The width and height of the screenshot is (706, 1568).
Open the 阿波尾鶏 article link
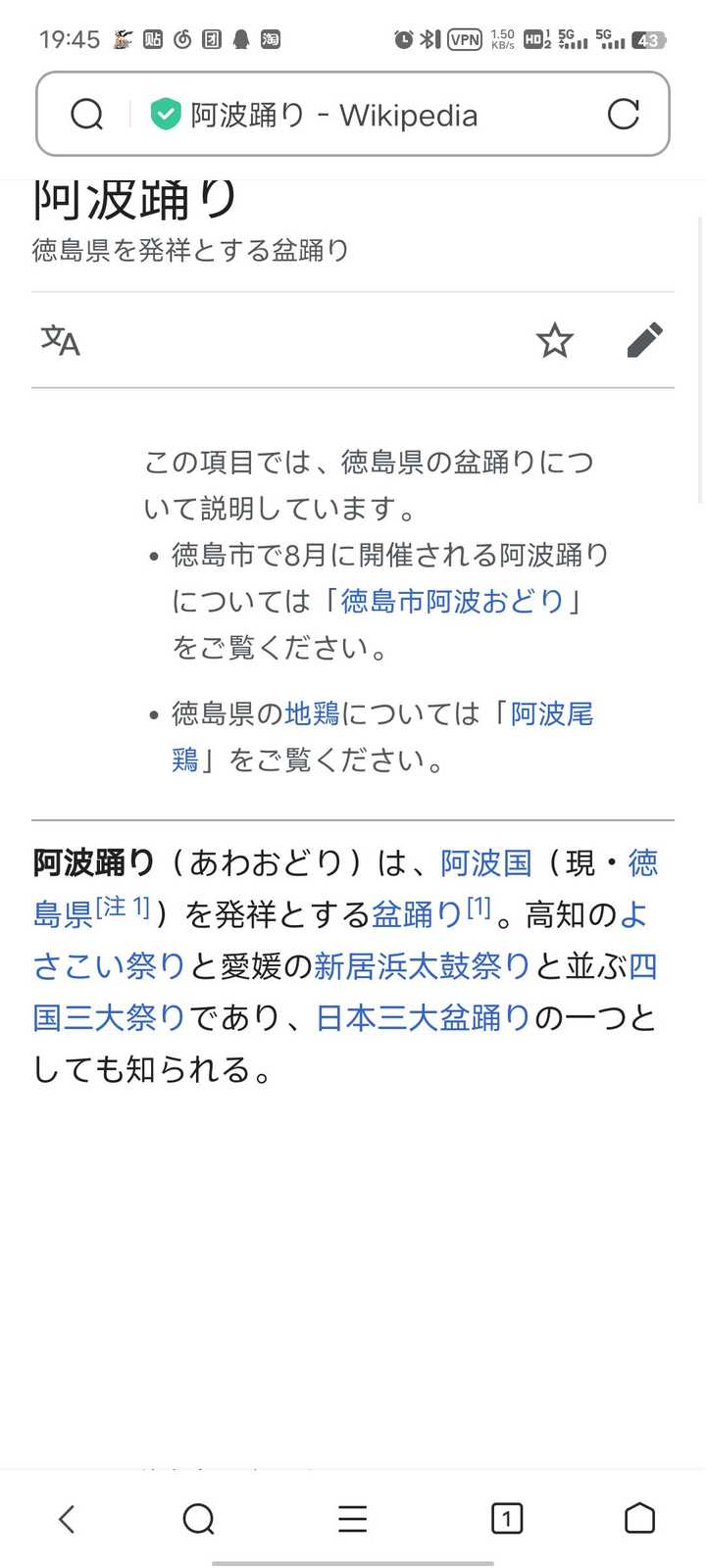[552, 713]
